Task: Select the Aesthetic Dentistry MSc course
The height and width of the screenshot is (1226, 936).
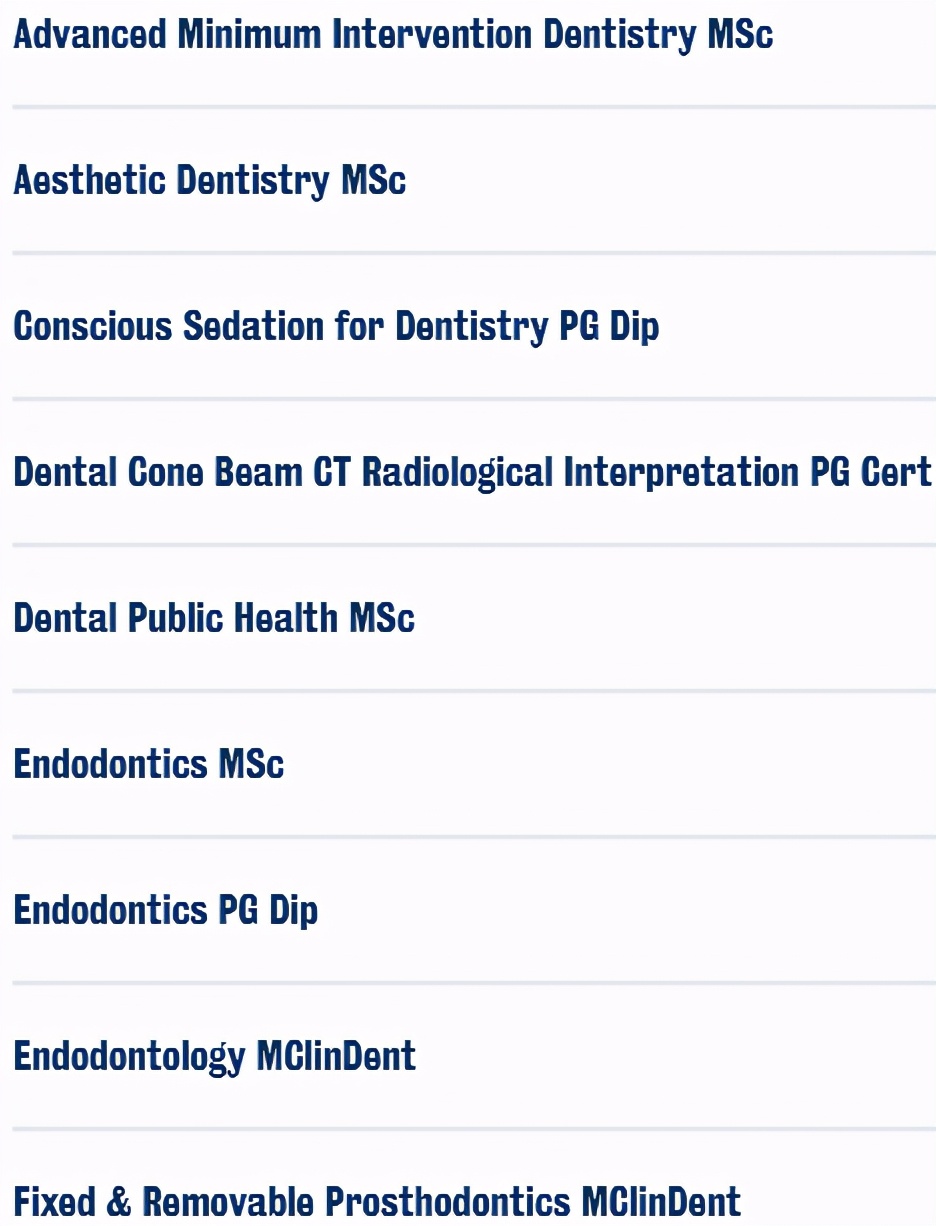Action: pyautogui.click(x=209, y=181)
